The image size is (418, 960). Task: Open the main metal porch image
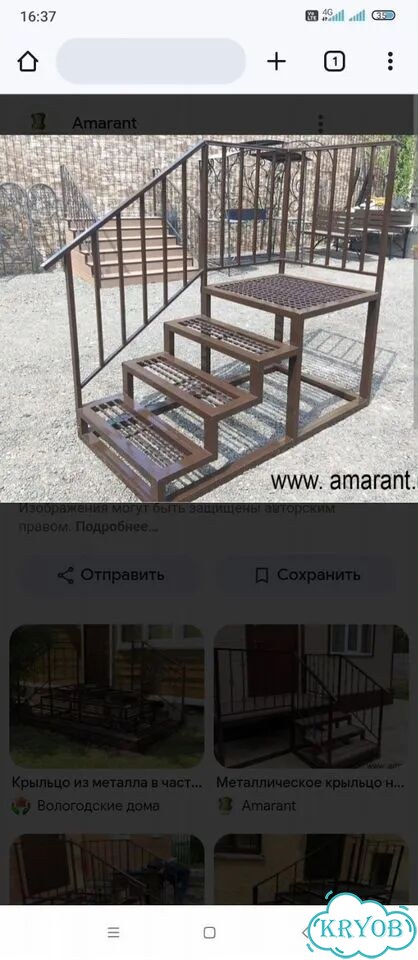click(x=209, y=318)
